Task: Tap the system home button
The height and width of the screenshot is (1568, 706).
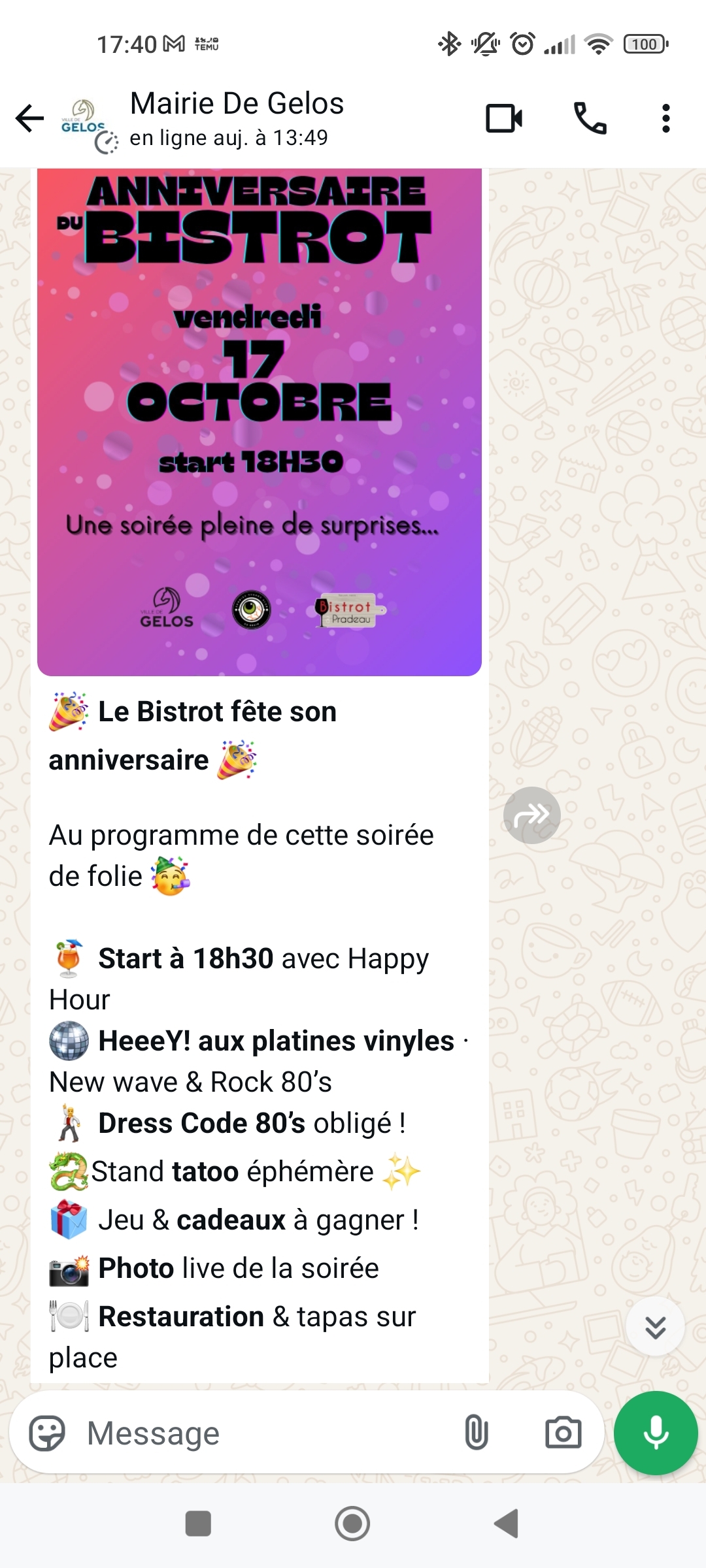Action: (352, 1524)
